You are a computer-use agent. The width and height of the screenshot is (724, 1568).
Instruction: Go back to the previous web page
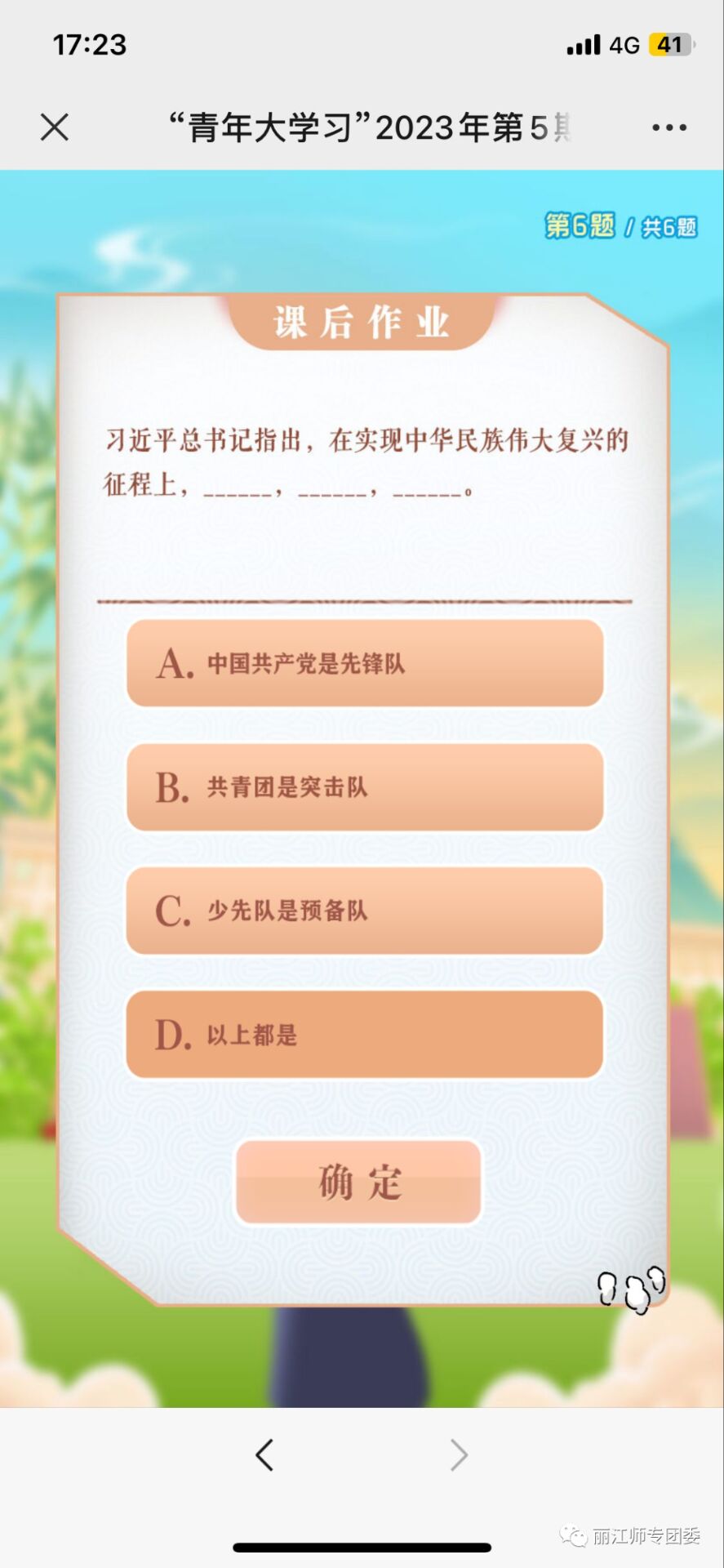point(264,1454)
